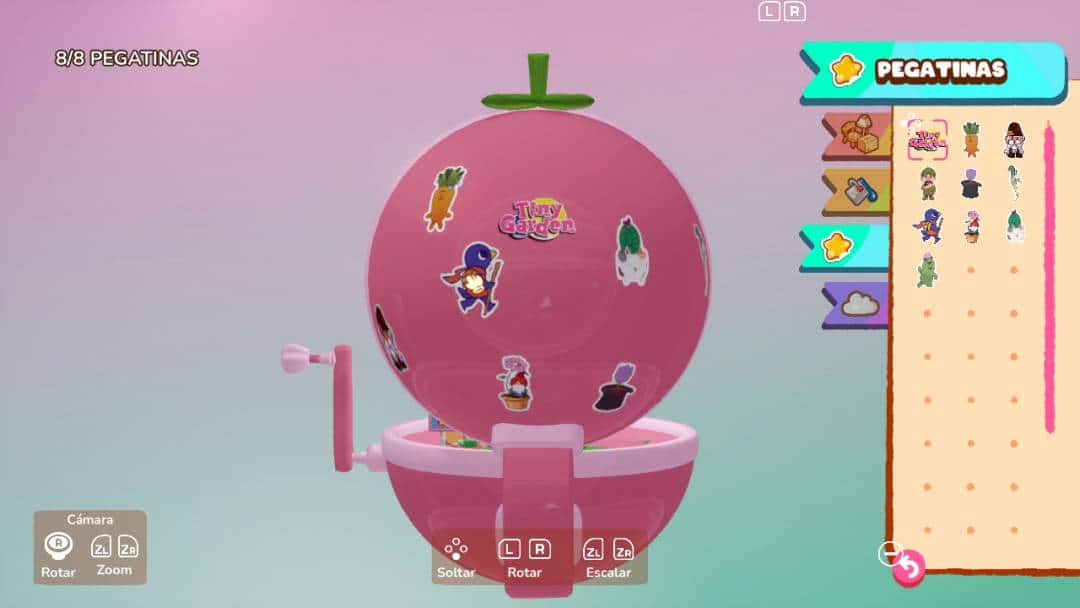Screen dimensions: 1080x608
Task: Open the furniture category tab
Action: [x=858, y=136]
